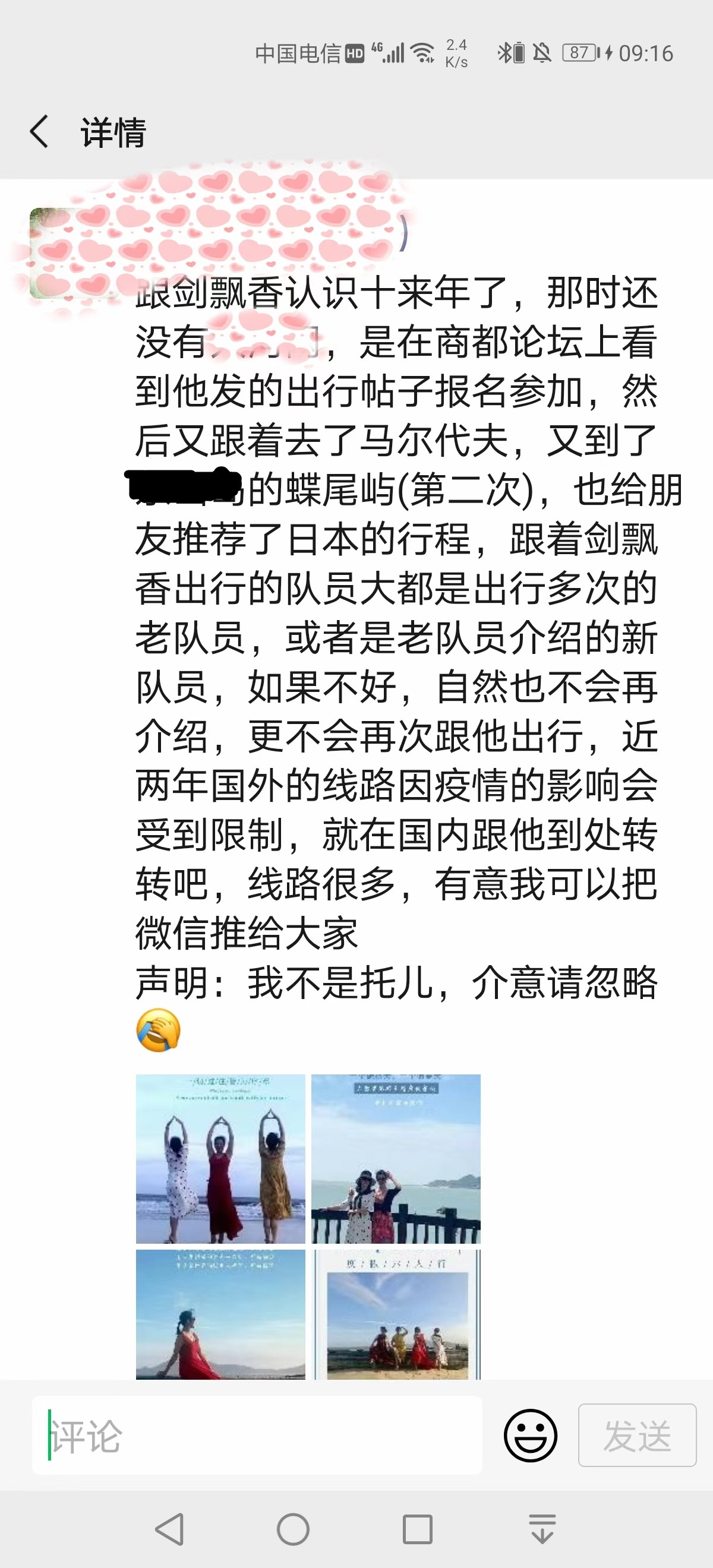Focus the 评论 comment field

[x=255, y=1435]
